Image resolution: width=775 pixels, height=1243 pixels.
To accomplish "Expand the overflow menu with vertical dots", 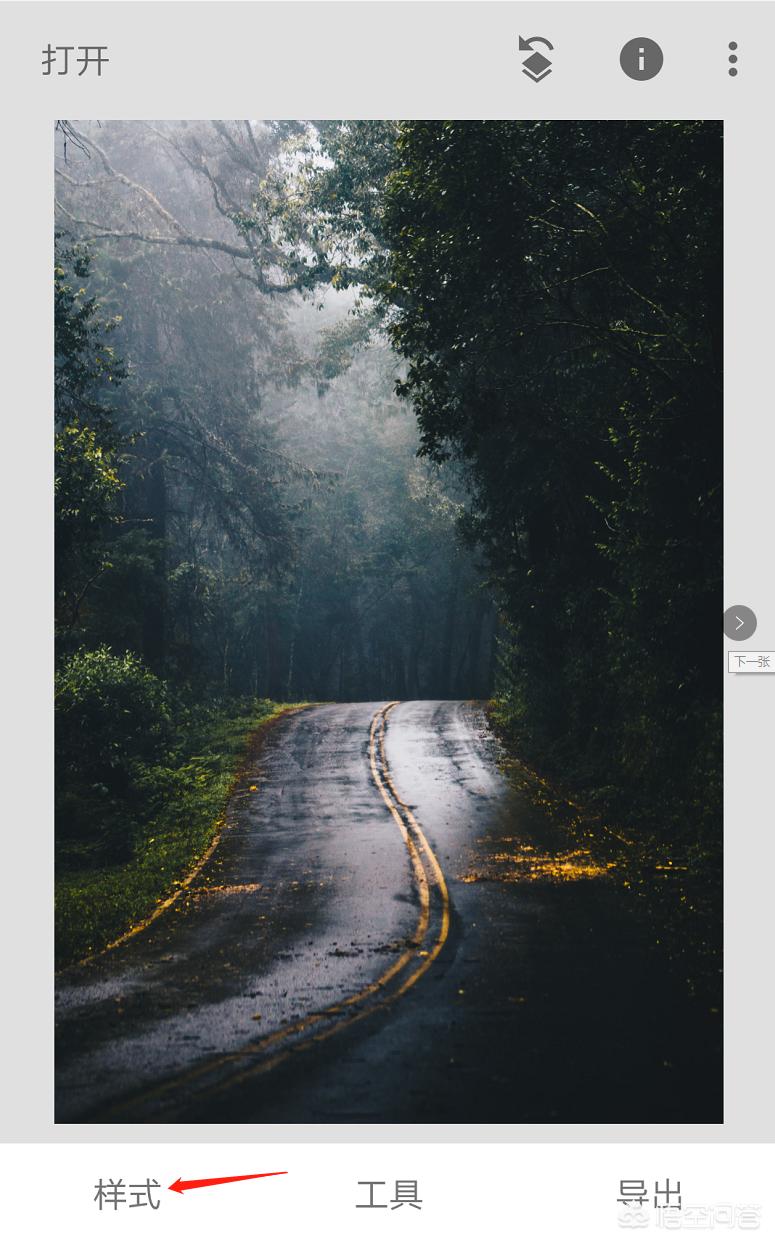I will (x=732, y=59).
